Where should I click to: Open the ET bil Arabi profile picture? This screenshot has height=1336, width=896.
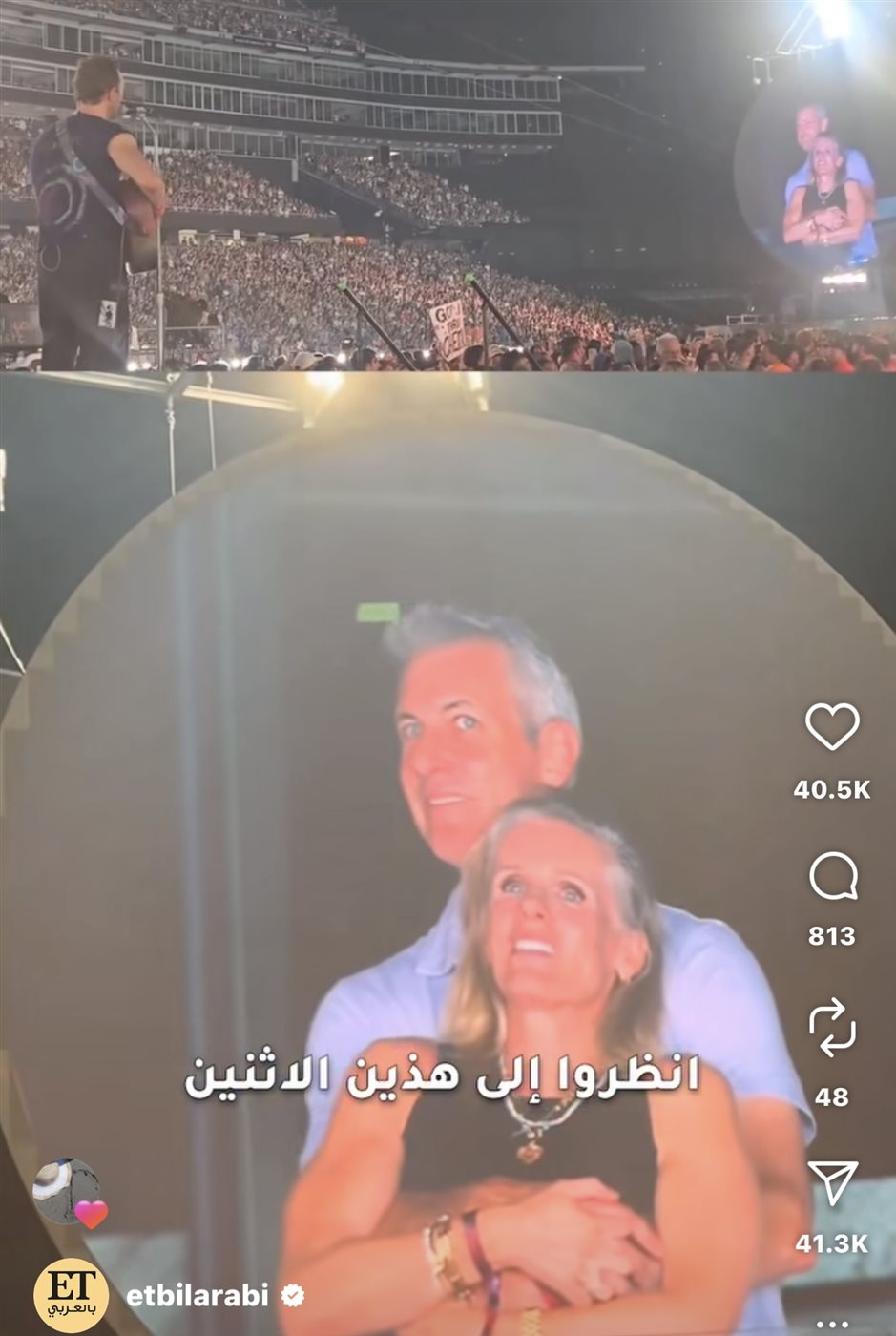pos(71,1294)
